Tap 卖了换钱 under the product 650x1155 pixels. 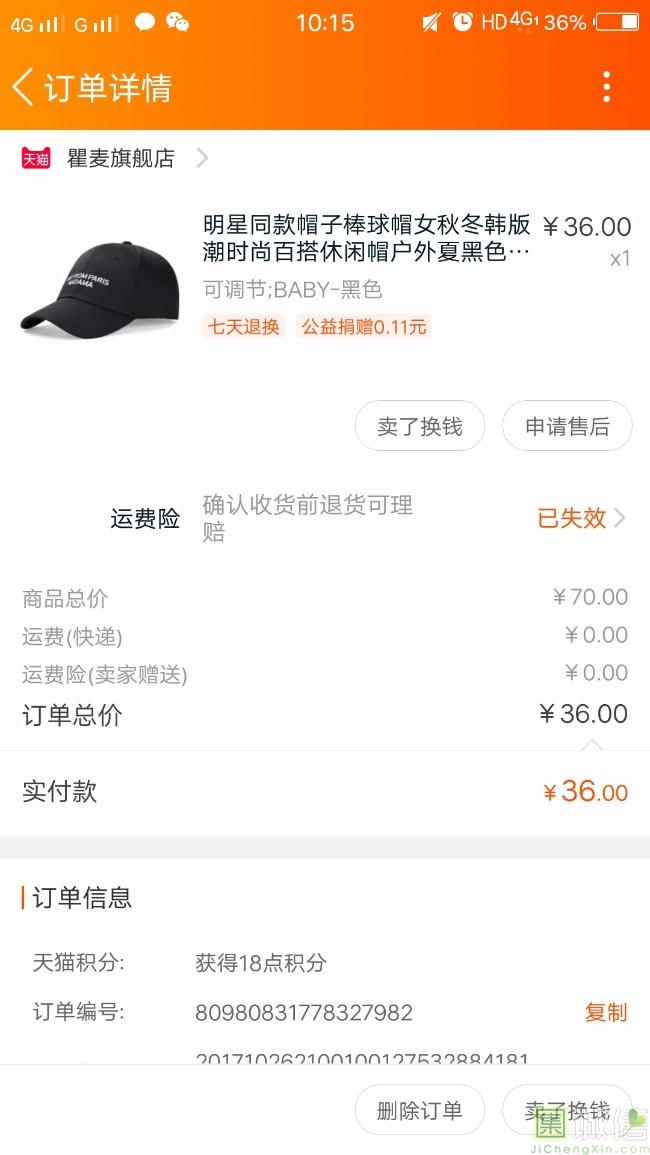pyautogui.click(x=420, y=426)
